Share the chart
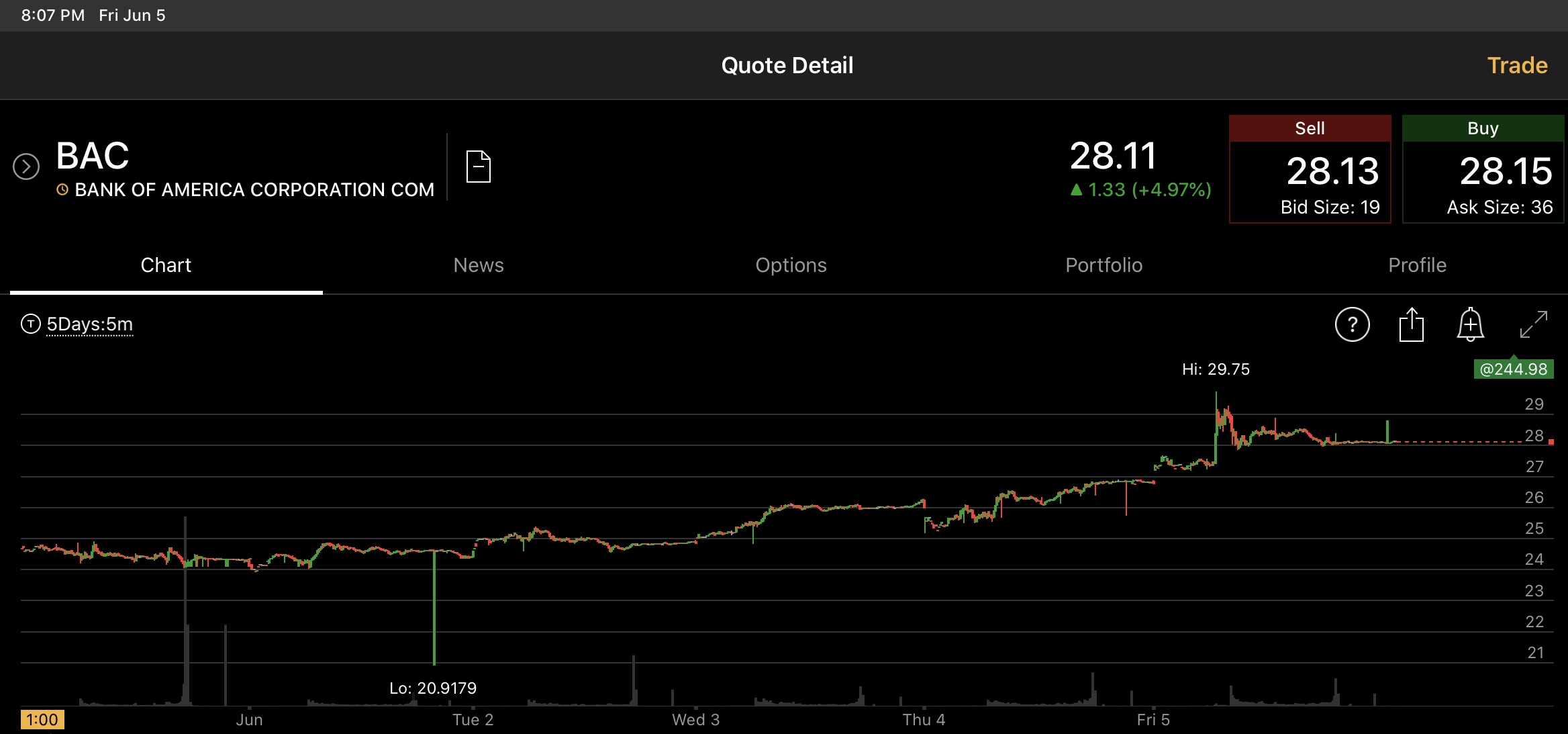This screenshot has width=1568, height=734. pyautogui.click(x=1411, y=325)
